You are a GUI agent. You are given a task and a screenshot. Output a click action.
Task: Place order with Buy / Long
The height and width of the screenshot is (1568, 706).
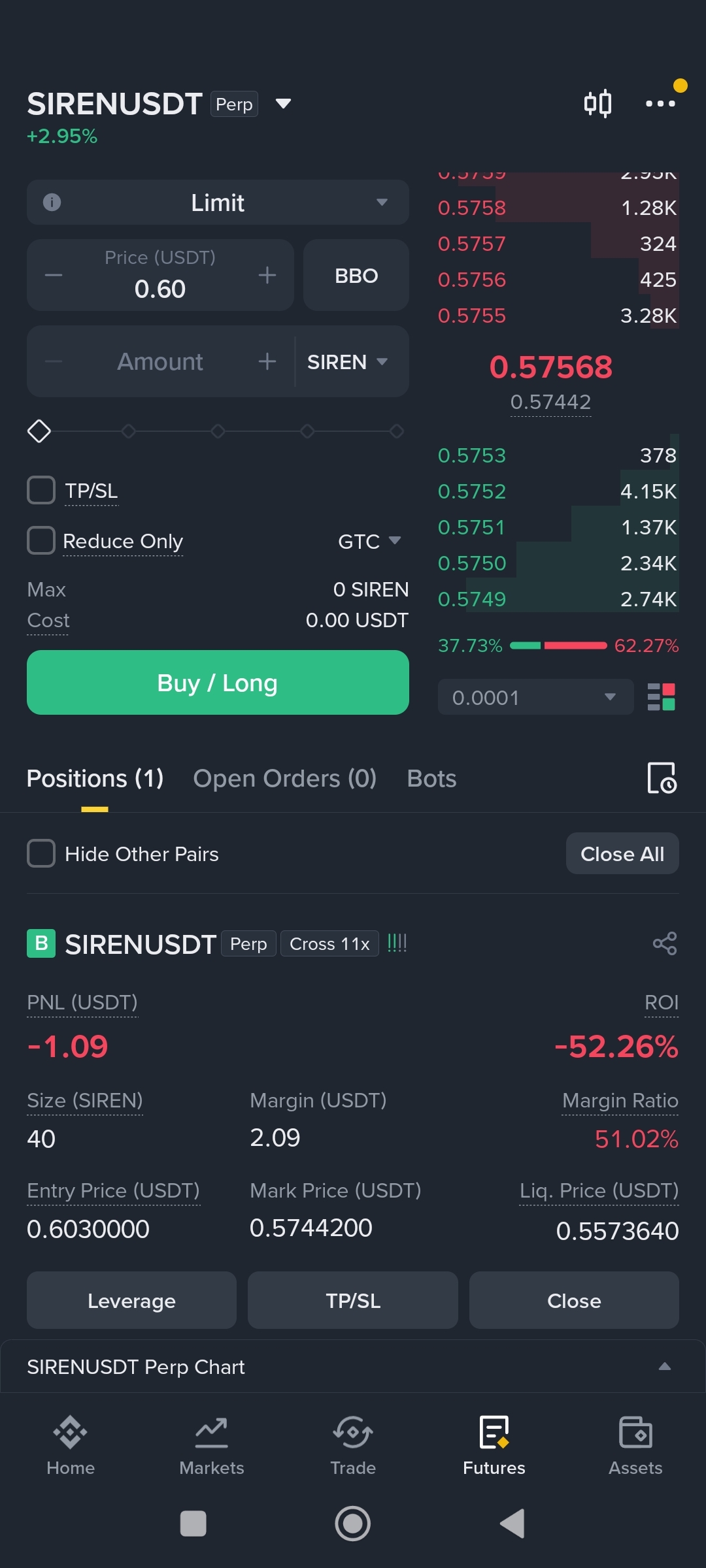tap(218, 683)
